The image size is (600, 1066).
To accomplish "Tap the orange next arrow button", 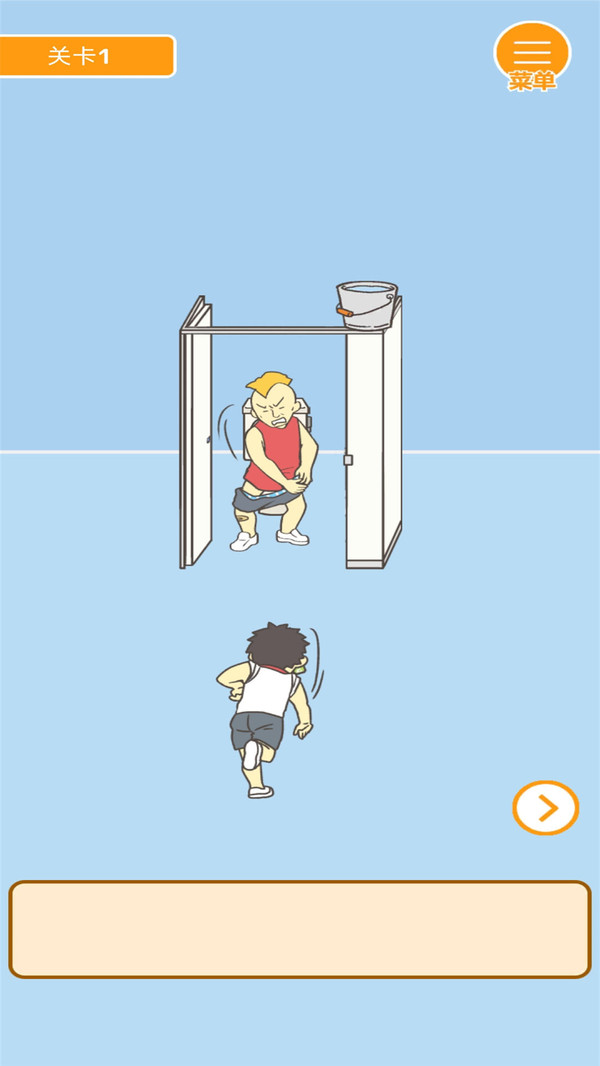I will pyautogui.click(x=546, y=808).
